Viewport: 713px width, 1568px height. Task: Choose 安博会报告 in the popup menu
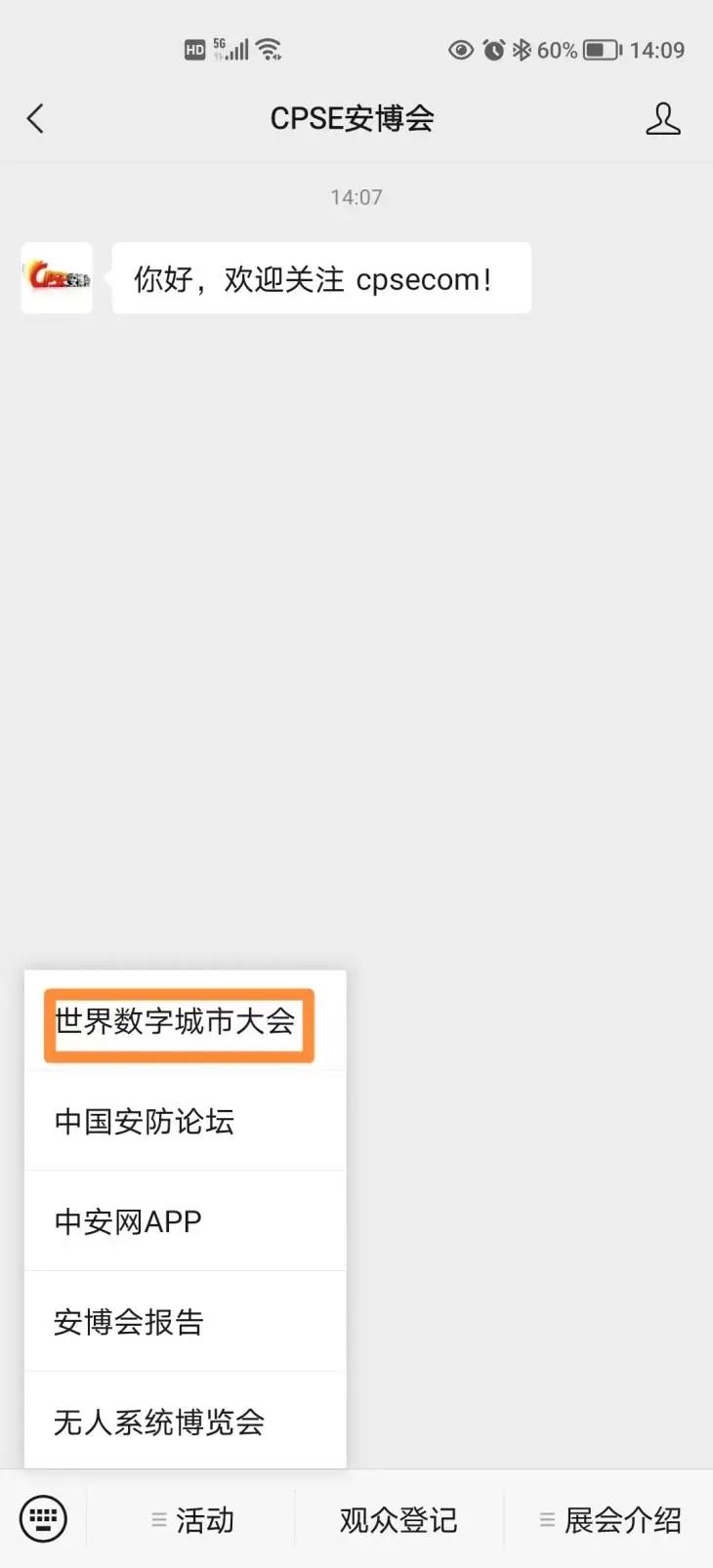pos(128,1322)
